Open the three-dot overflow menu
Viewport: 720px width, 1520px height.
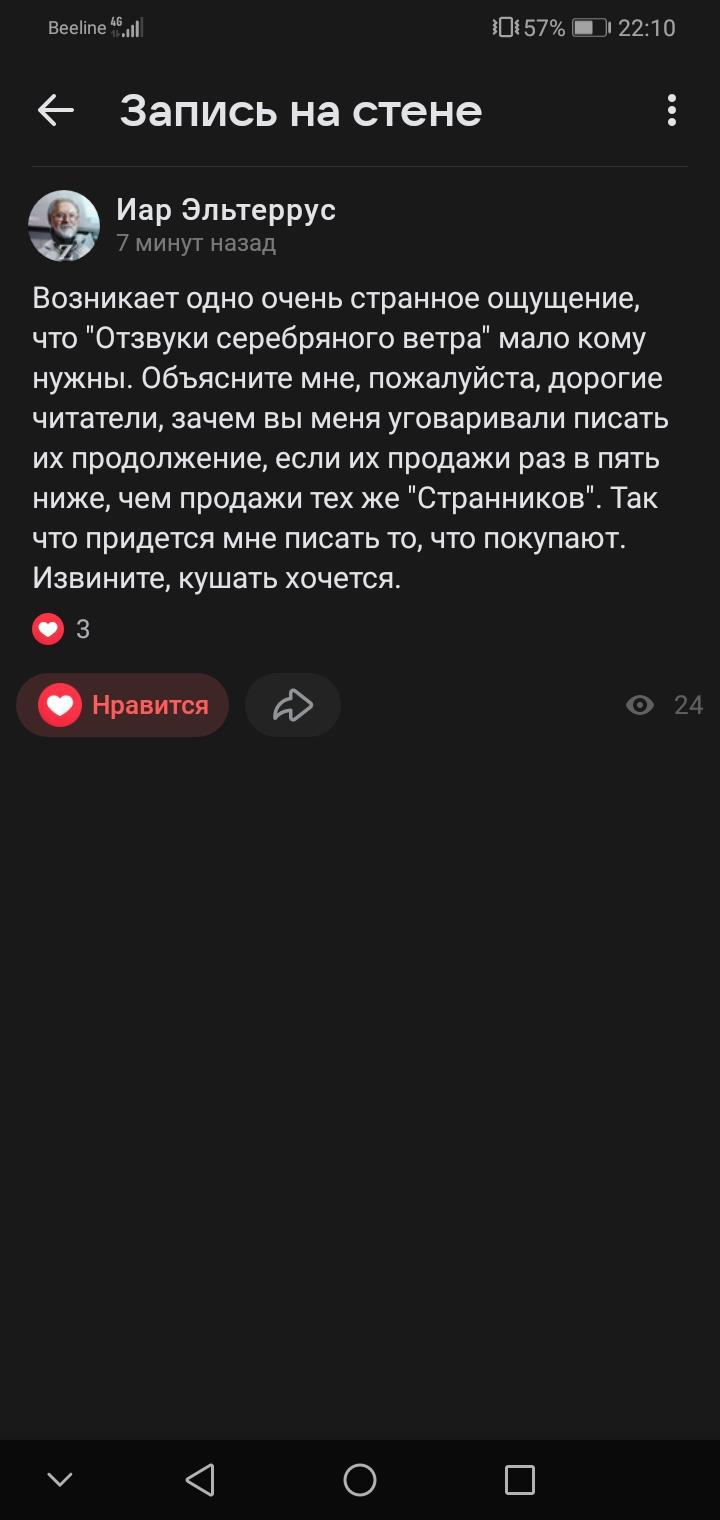point(671,110)
